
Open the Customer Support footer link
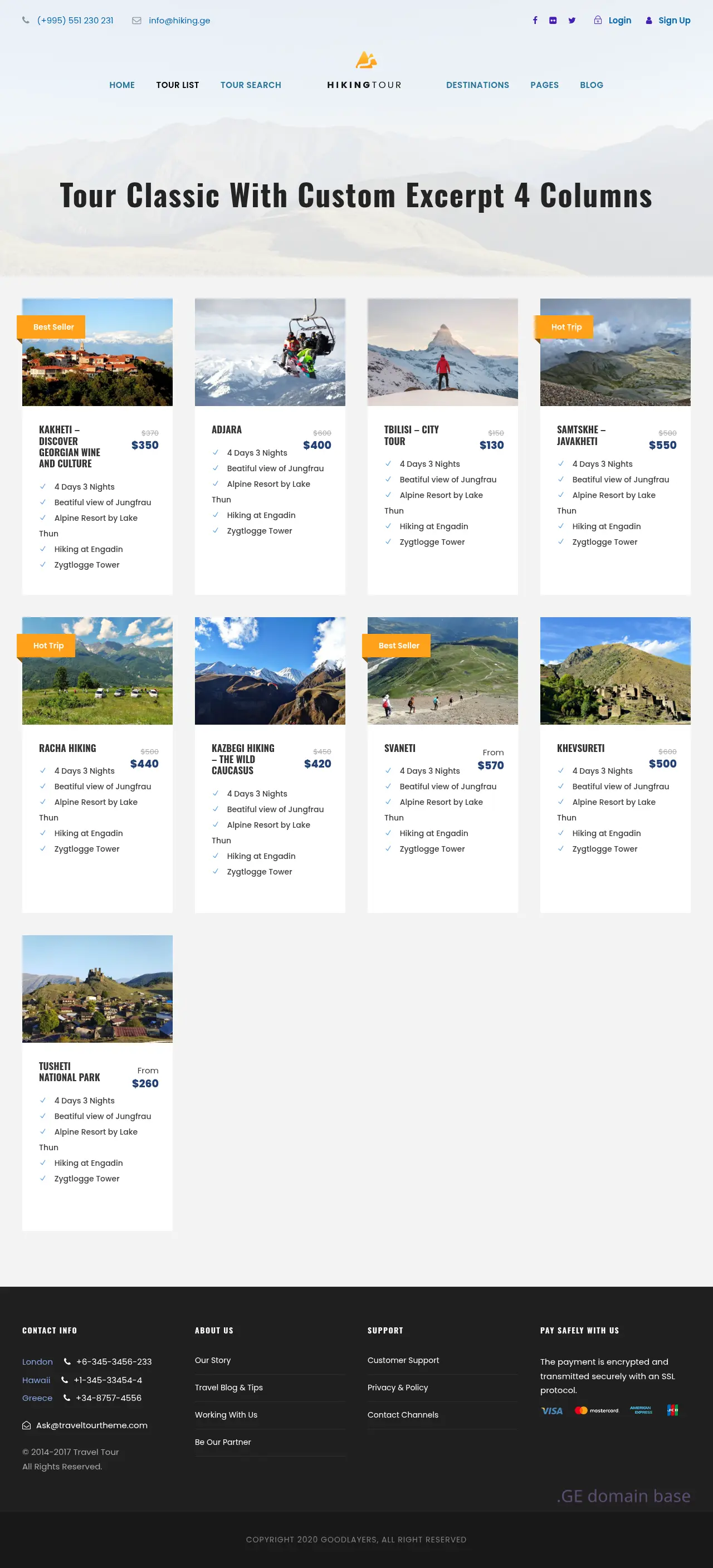tap(403, 1360)
